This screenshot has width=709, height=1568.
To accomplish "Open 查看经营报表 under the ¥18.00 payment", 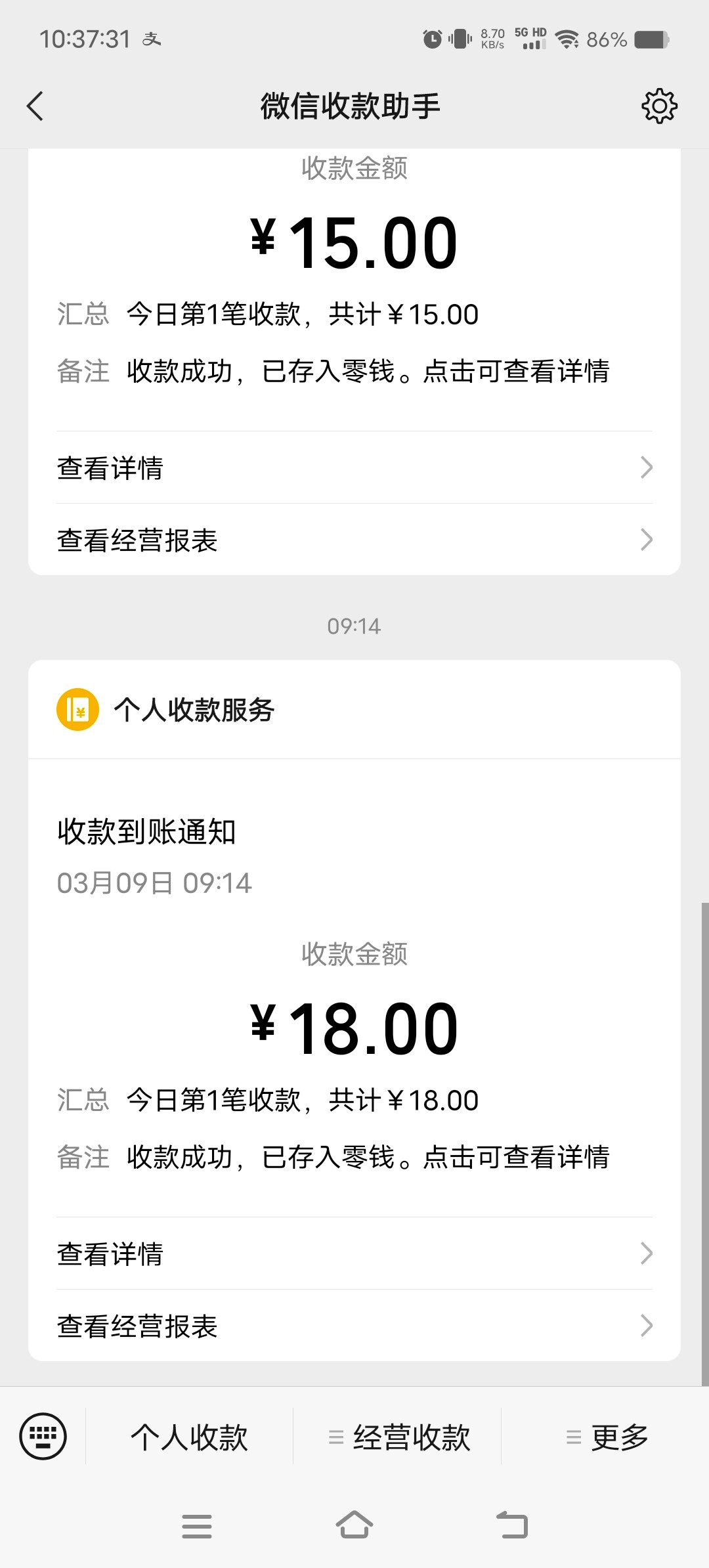I will (x=354, y=1326).
